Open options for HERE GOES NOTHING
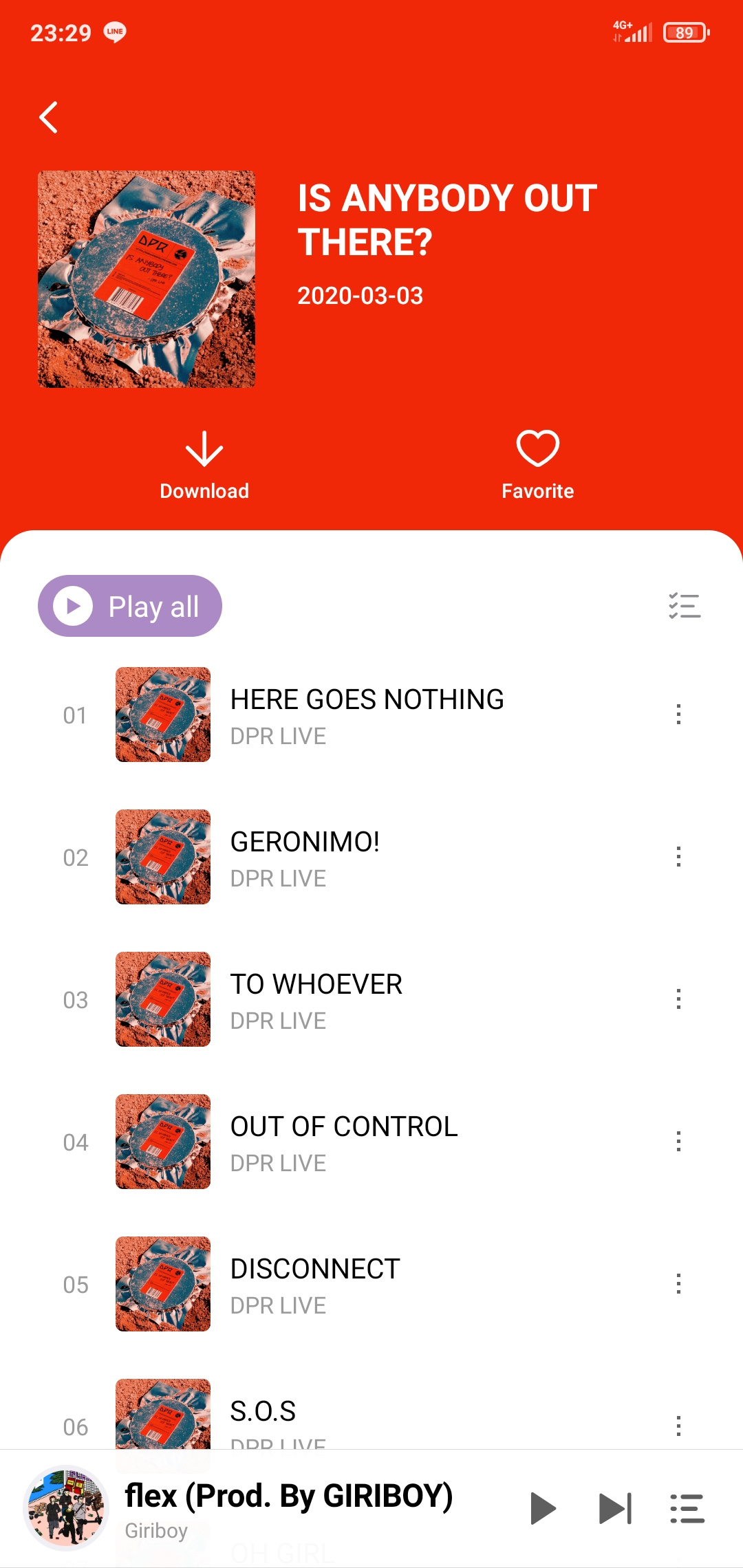The height and width of the screenshot is (1568, 743). click(678, 715)
